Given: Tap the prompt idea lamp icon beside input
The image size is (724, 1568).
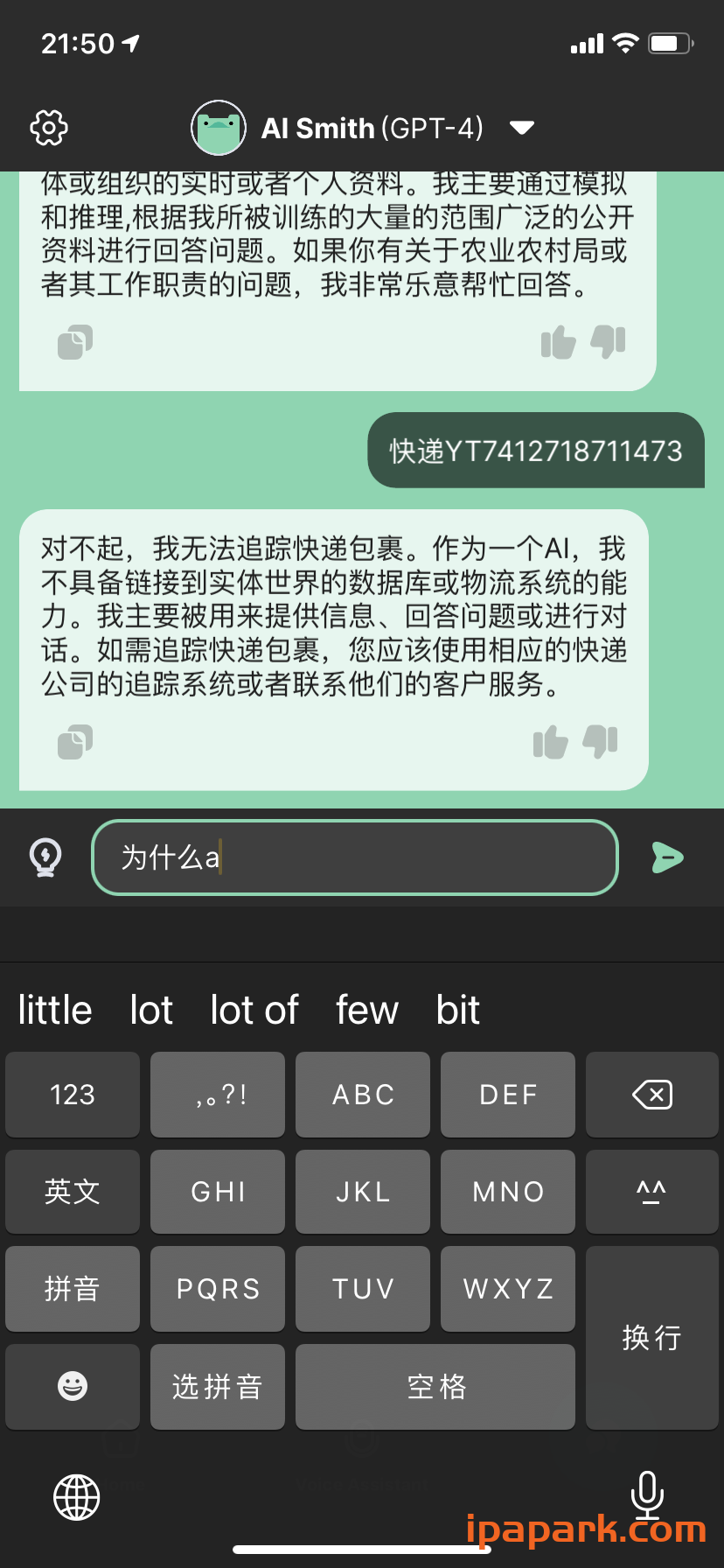Looking at the screenshot, I should point(45,857).
